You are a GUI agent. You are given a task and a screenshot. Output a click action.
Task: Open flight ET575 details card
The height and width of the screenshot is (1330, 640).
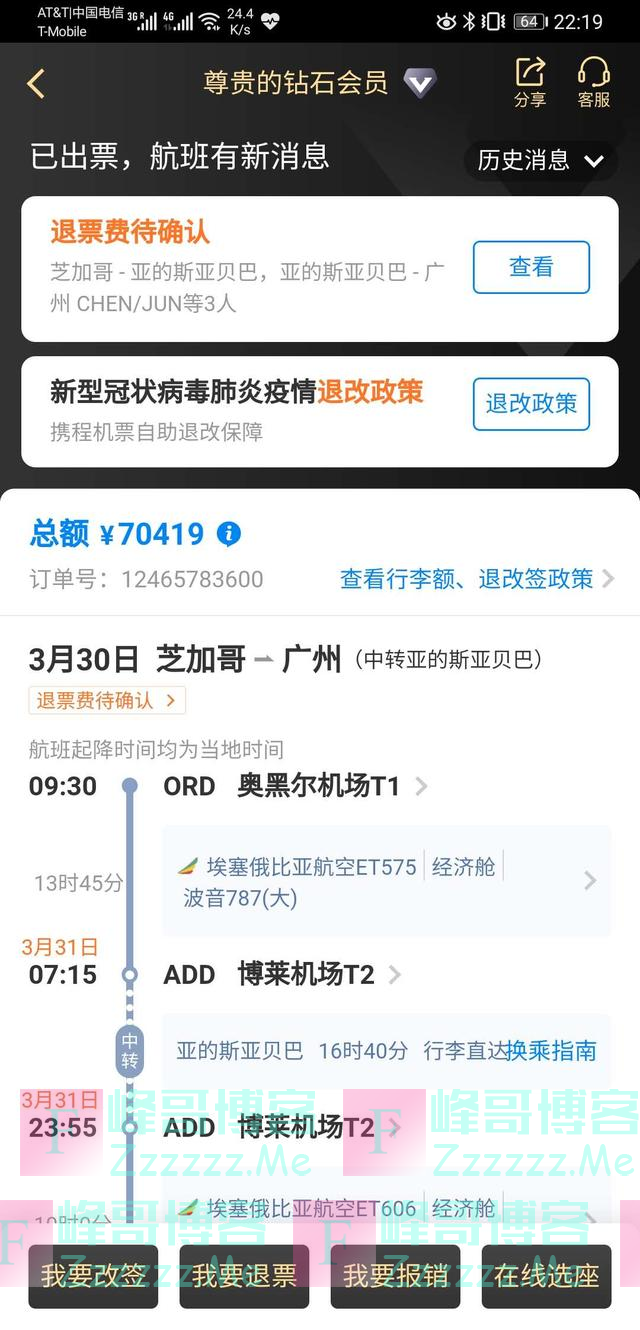click(386, 881)
